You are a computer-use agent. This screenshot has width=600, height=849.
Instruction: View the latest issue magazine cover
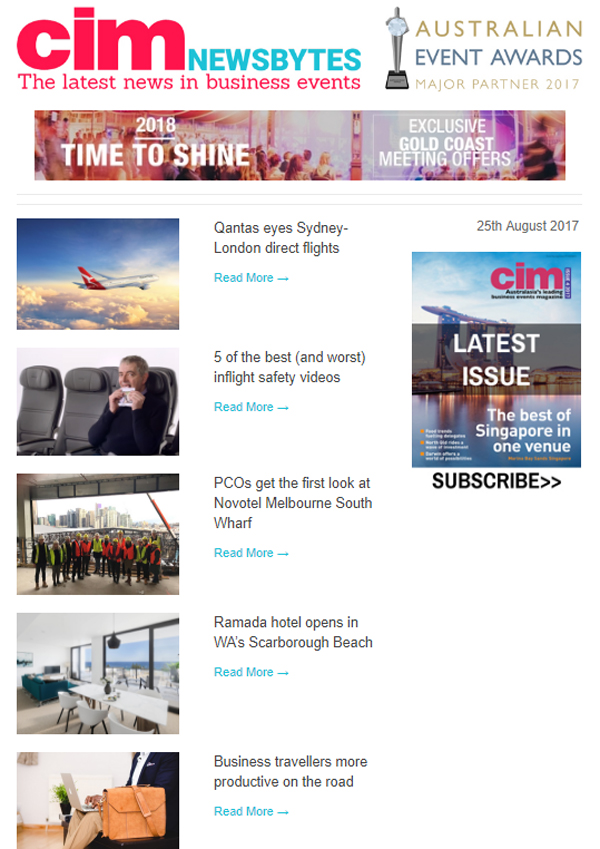click(x=496, y=360)
